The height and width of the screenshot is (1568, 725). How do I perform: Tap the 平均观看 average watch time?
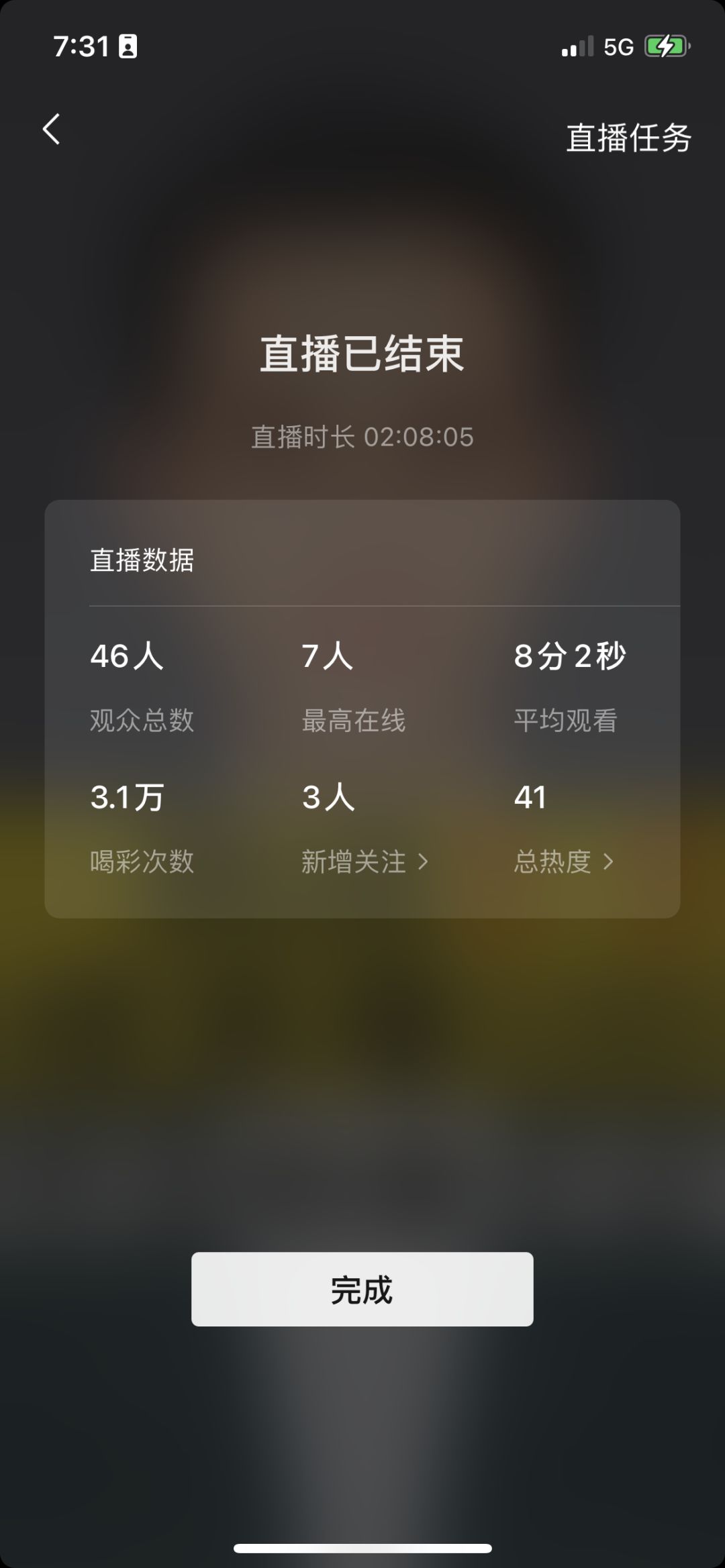point(567,719)
